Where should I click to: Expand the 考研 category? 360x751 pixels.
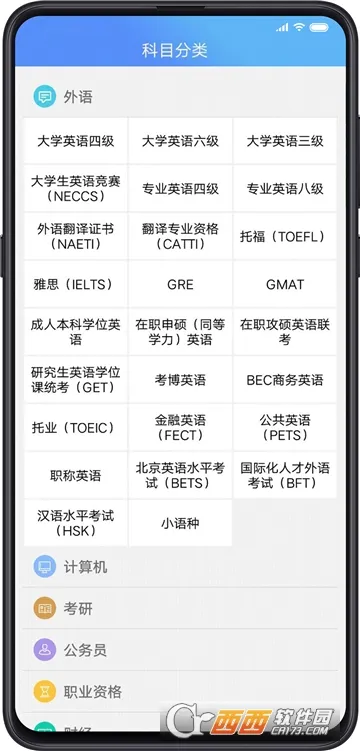coord(180,609)
